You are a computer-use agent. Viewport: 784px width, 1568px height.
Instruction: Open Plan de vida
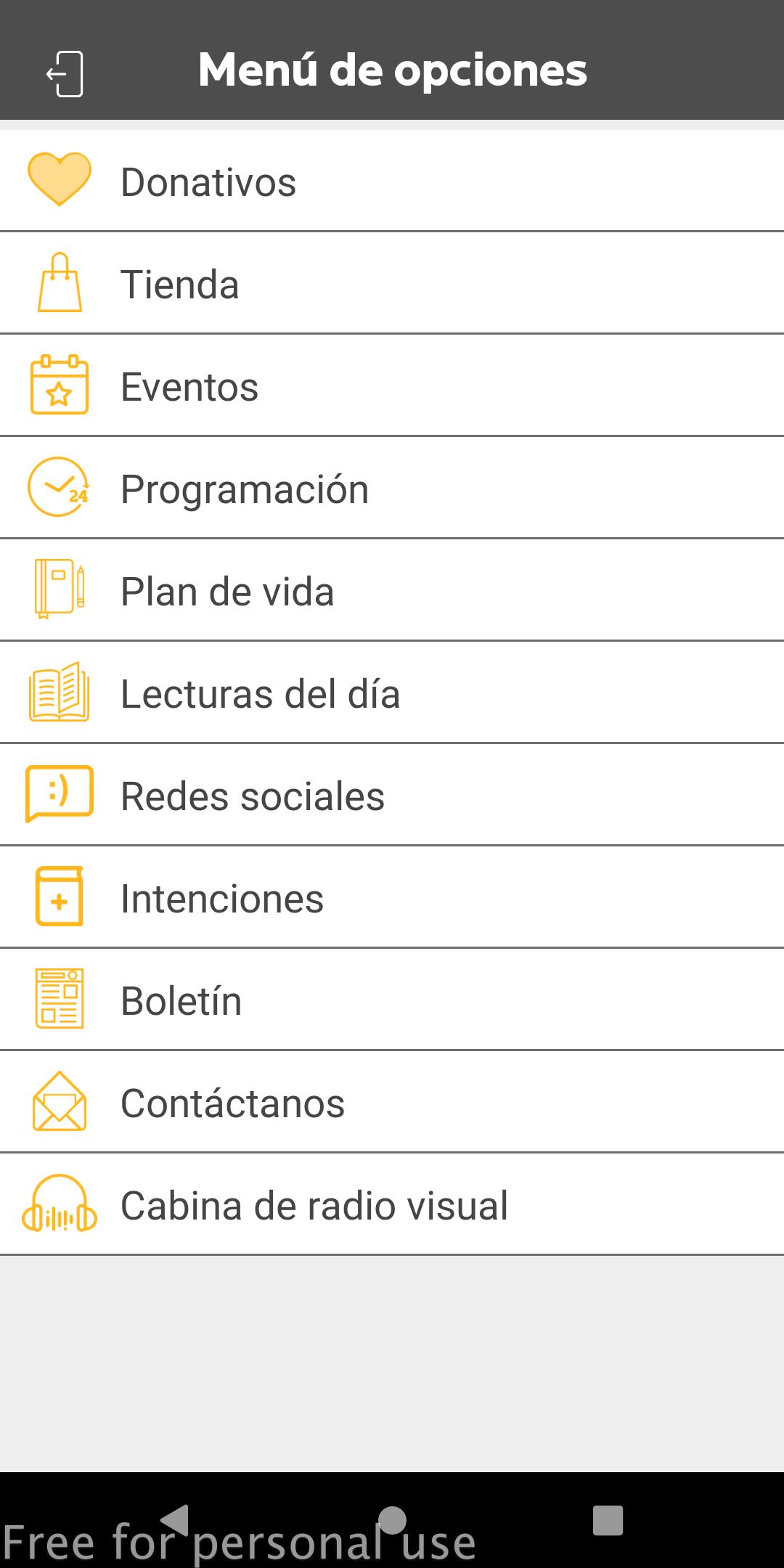[392, 590]
